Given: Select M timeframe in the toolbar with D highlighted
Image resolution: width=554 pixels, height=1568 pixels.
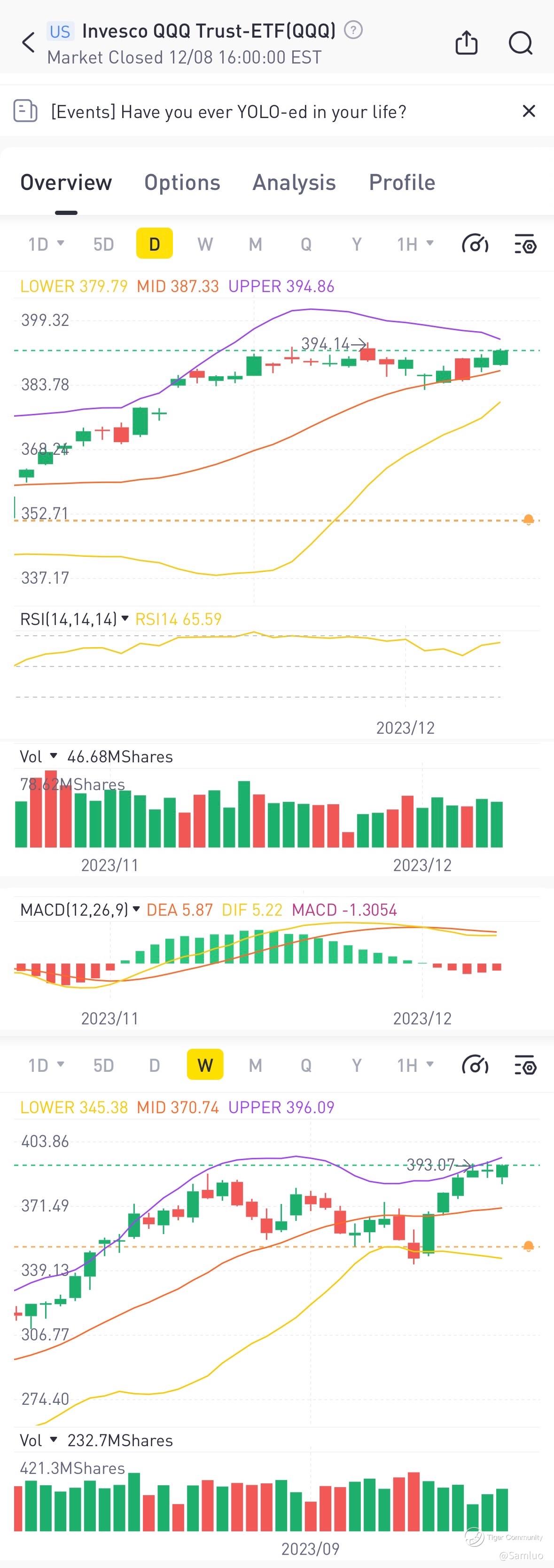Looking at the screenshot, I should [x=256, y=244].
